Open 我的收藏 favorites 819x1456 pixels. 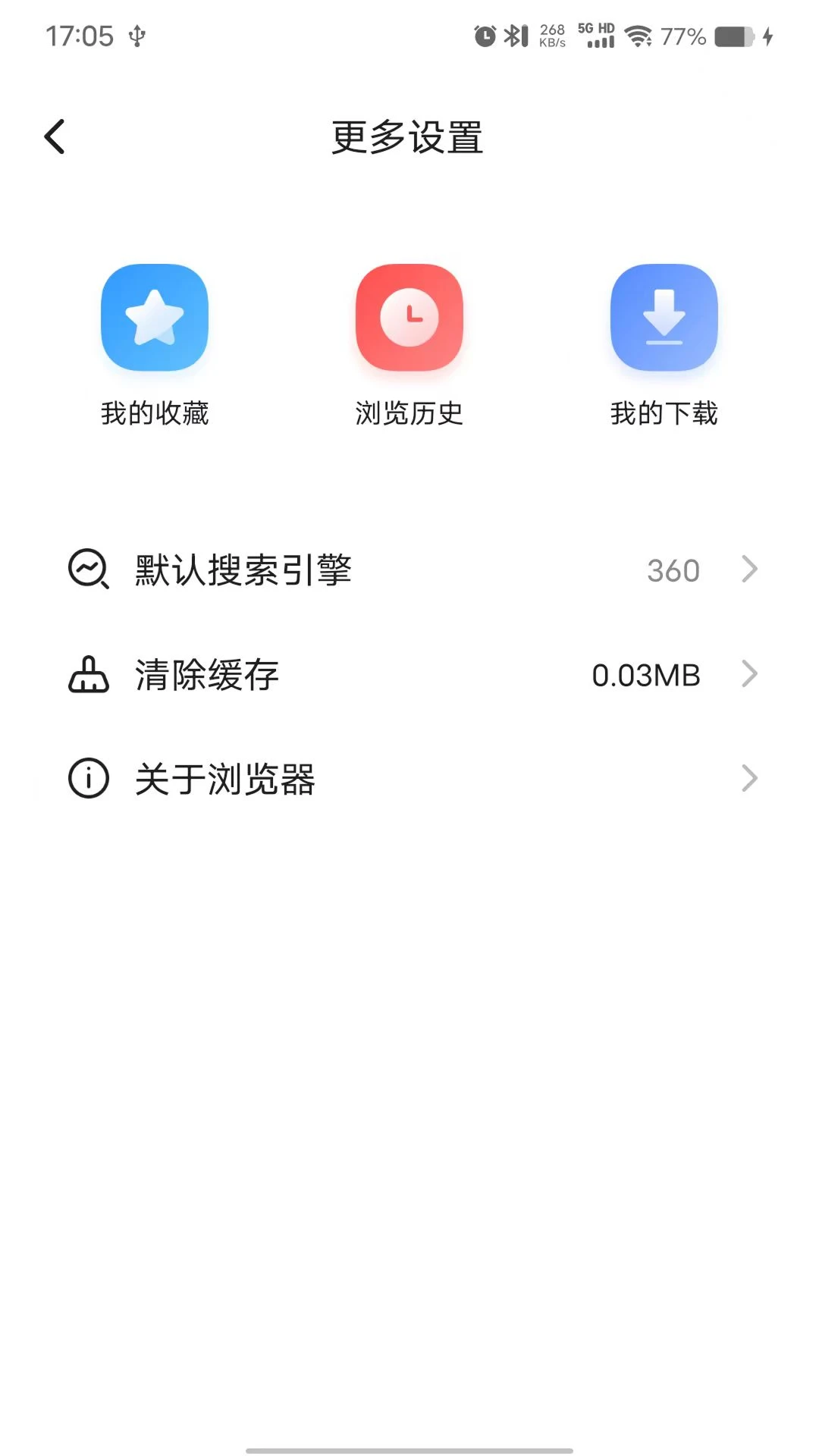pyautogui.click(x=155, y=318)
